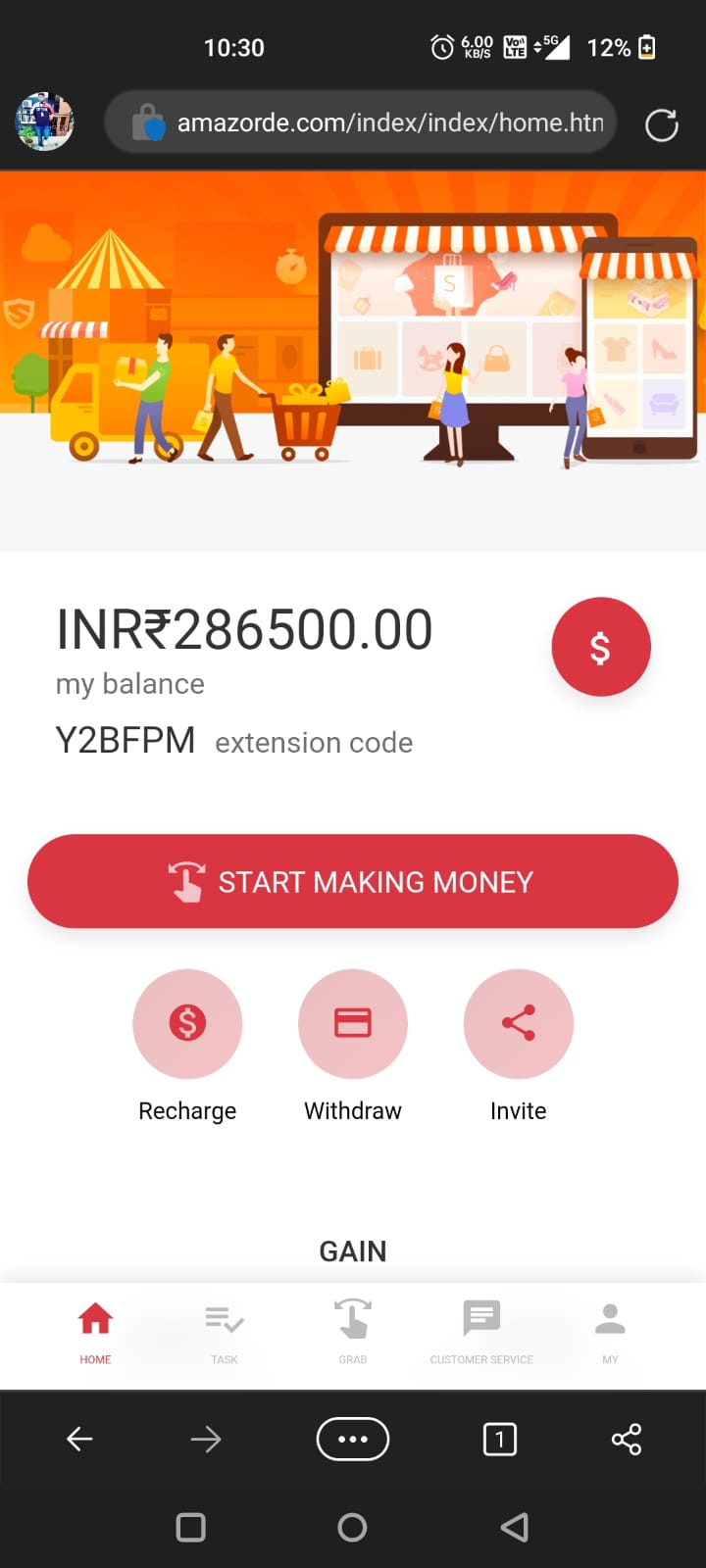Select the Home tab
Screen dimensions: 706x1568
95,1331
